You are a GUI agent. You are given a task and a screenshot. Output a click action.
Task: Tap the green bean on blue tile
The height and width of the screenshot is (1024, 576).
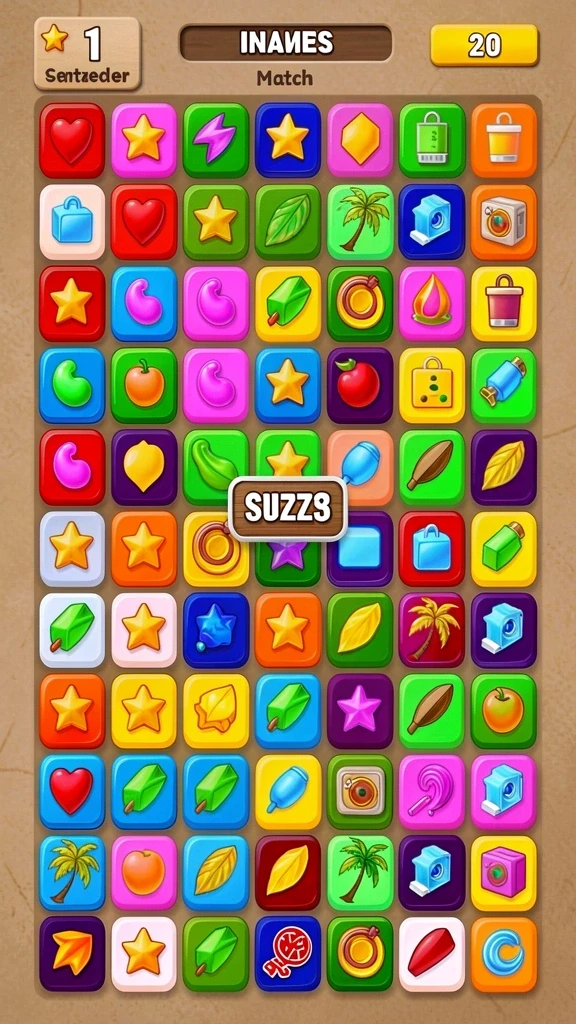point(72,385)
